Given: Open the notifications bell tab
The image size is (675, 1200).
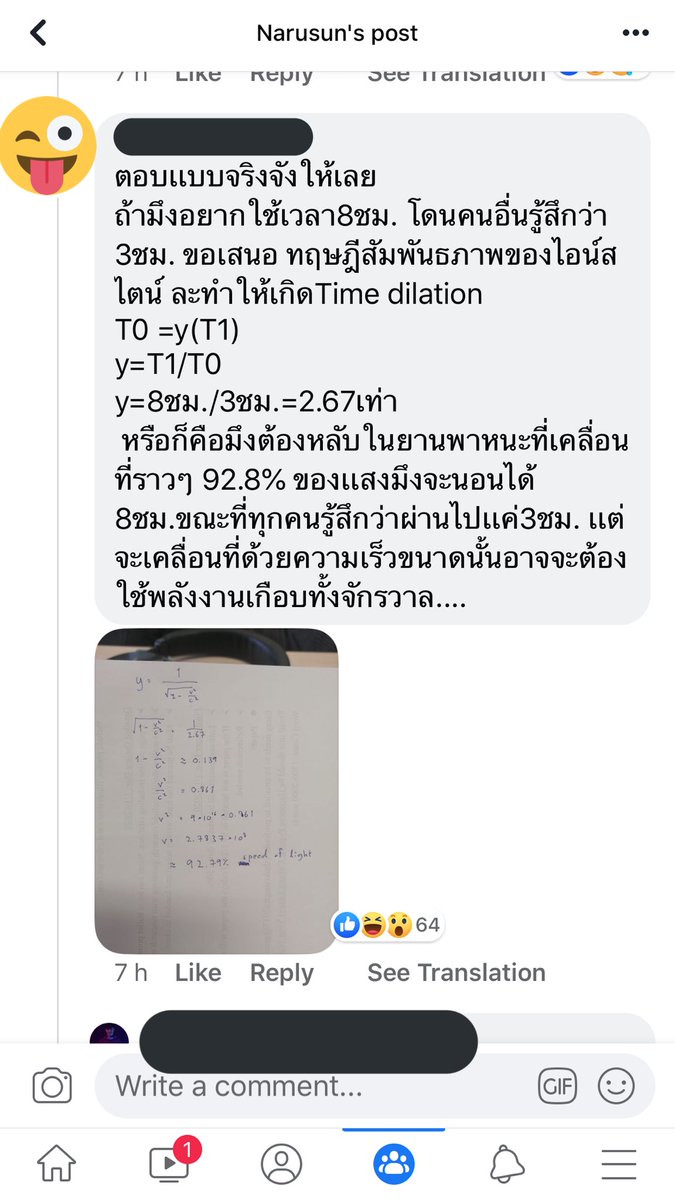Looking at the screenshot, I should tap(507, 1163).
